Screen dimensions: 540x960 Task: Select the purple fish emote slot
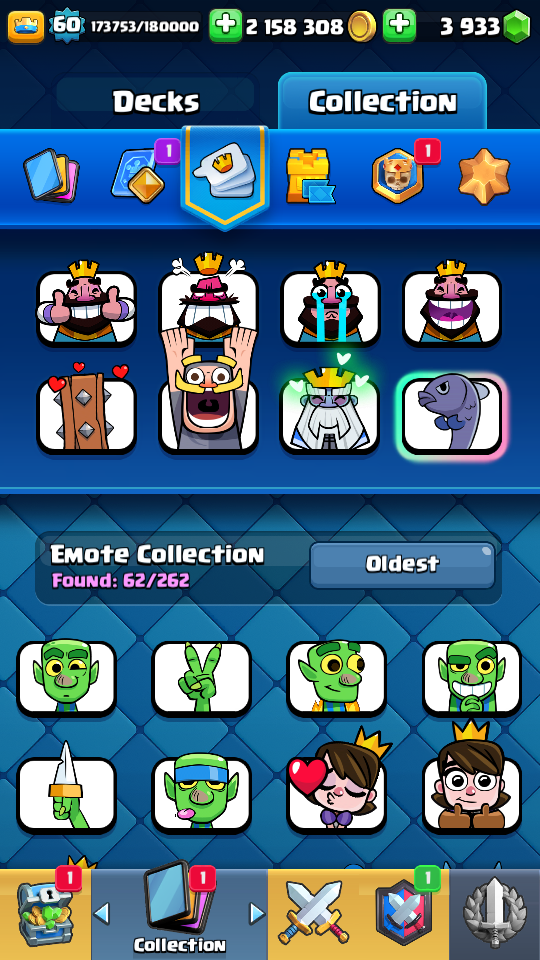tap(452, 414)
